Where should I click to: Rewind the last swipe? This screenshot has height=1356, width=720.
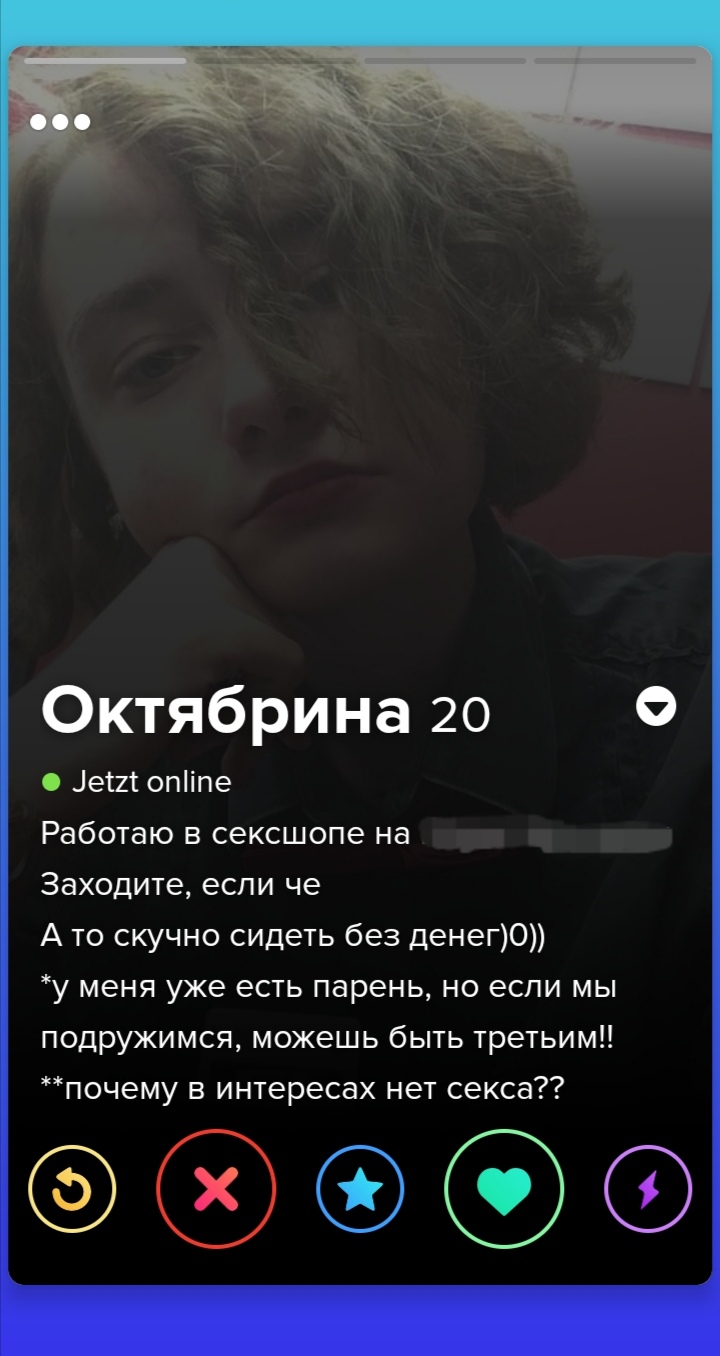(73, 1189)
